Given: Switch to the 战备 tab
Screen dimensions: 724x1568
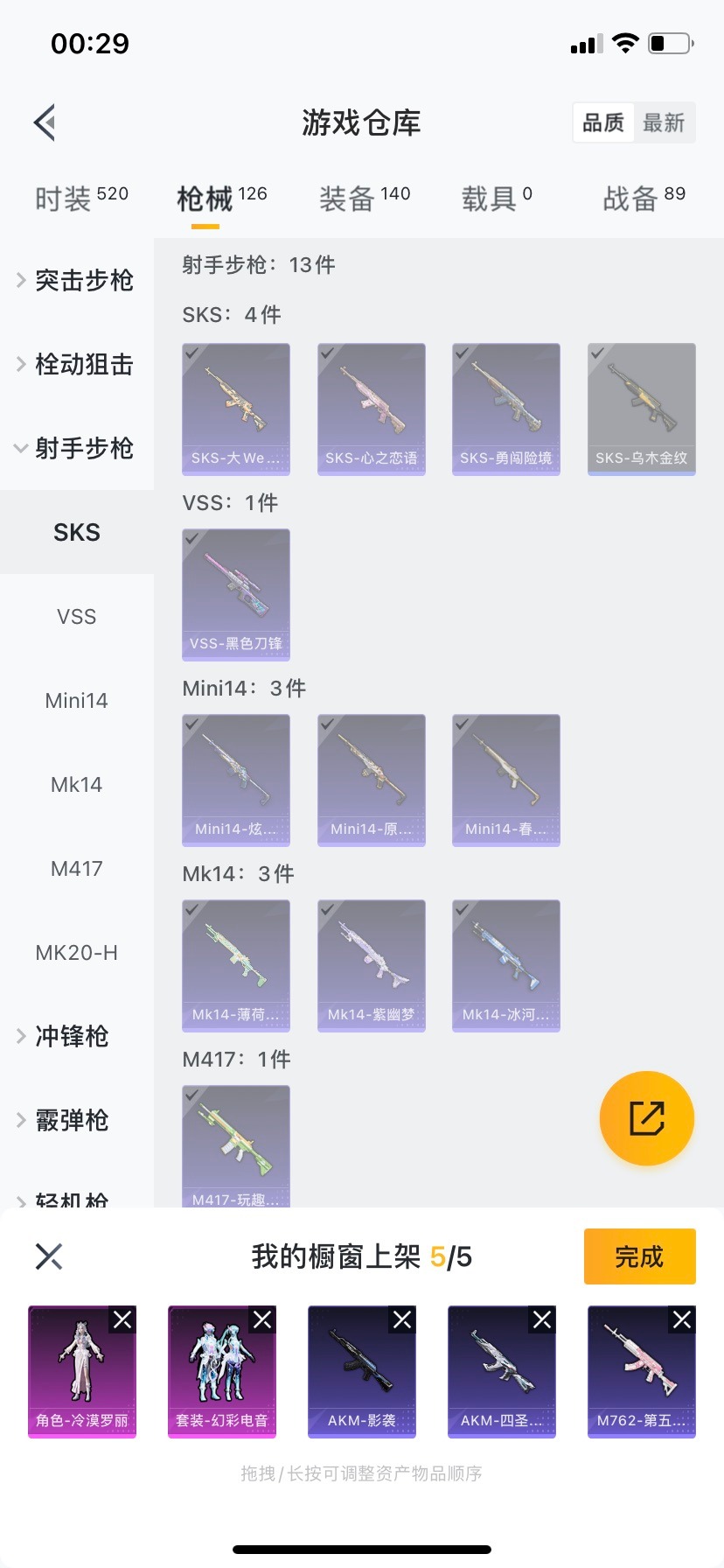Looking at the screenshot, I should [644, 199].
